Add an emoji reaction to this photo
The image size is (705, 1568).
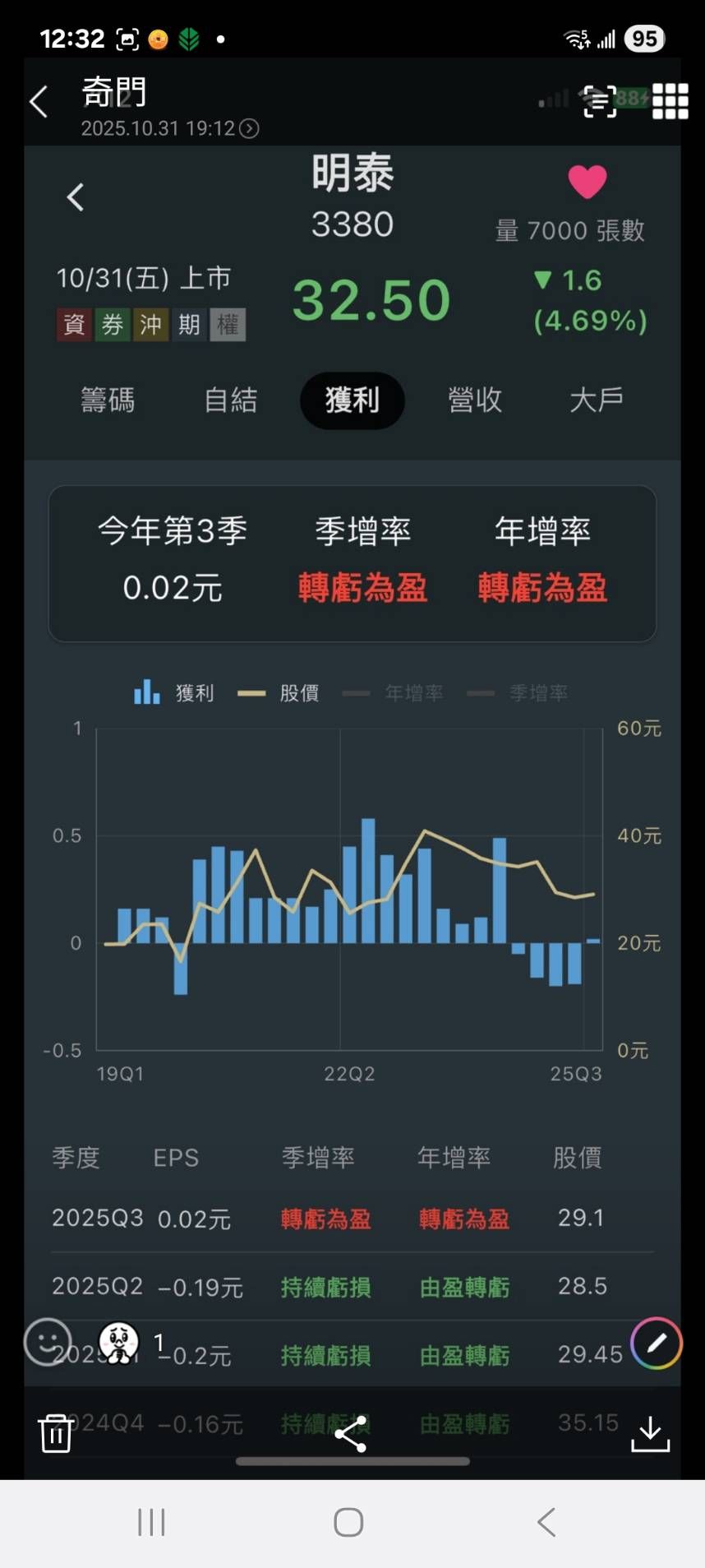47,1342
